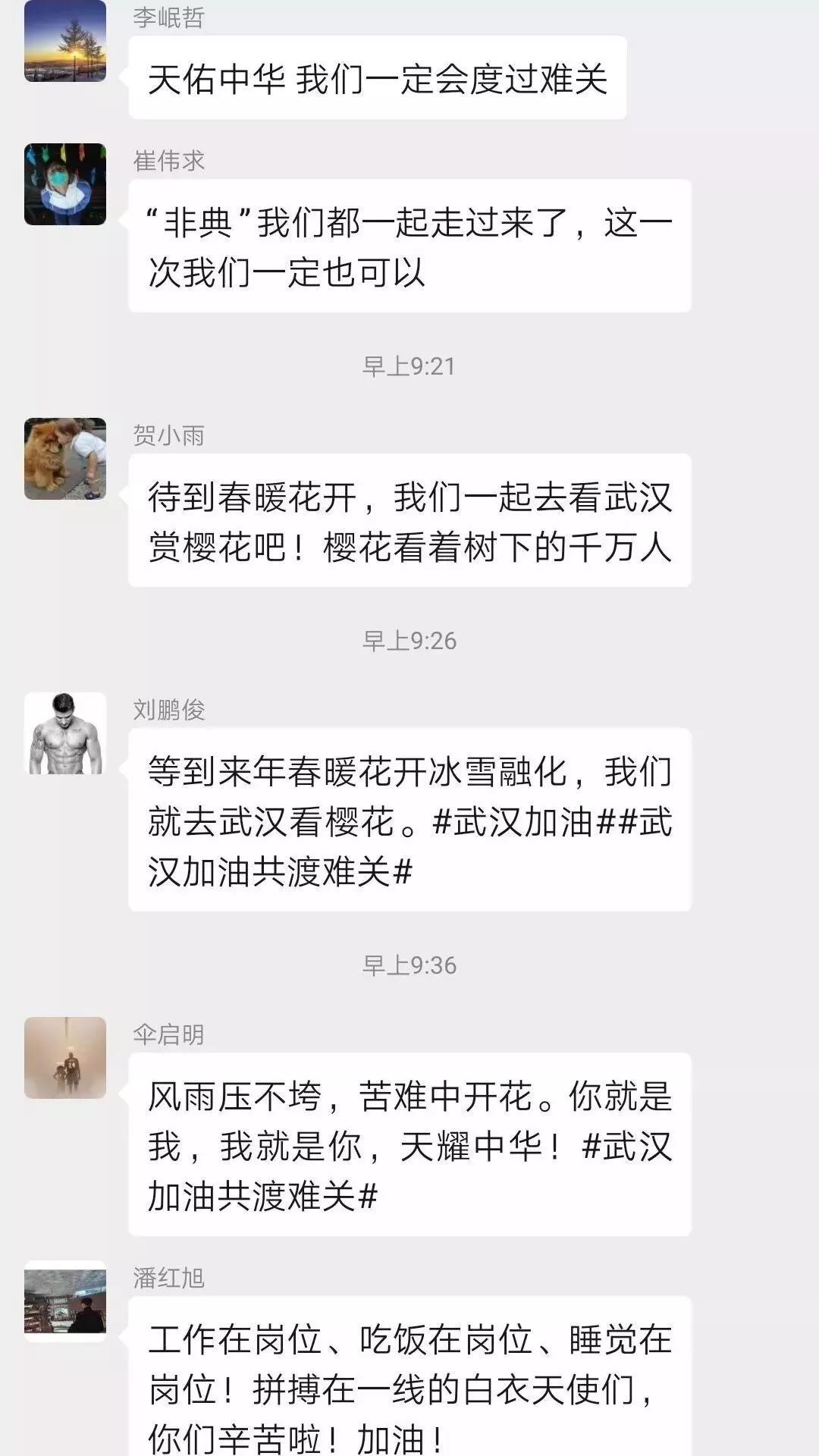
Task: Open 刘鹏俊's avatar
Action: [x=65, y=733]
